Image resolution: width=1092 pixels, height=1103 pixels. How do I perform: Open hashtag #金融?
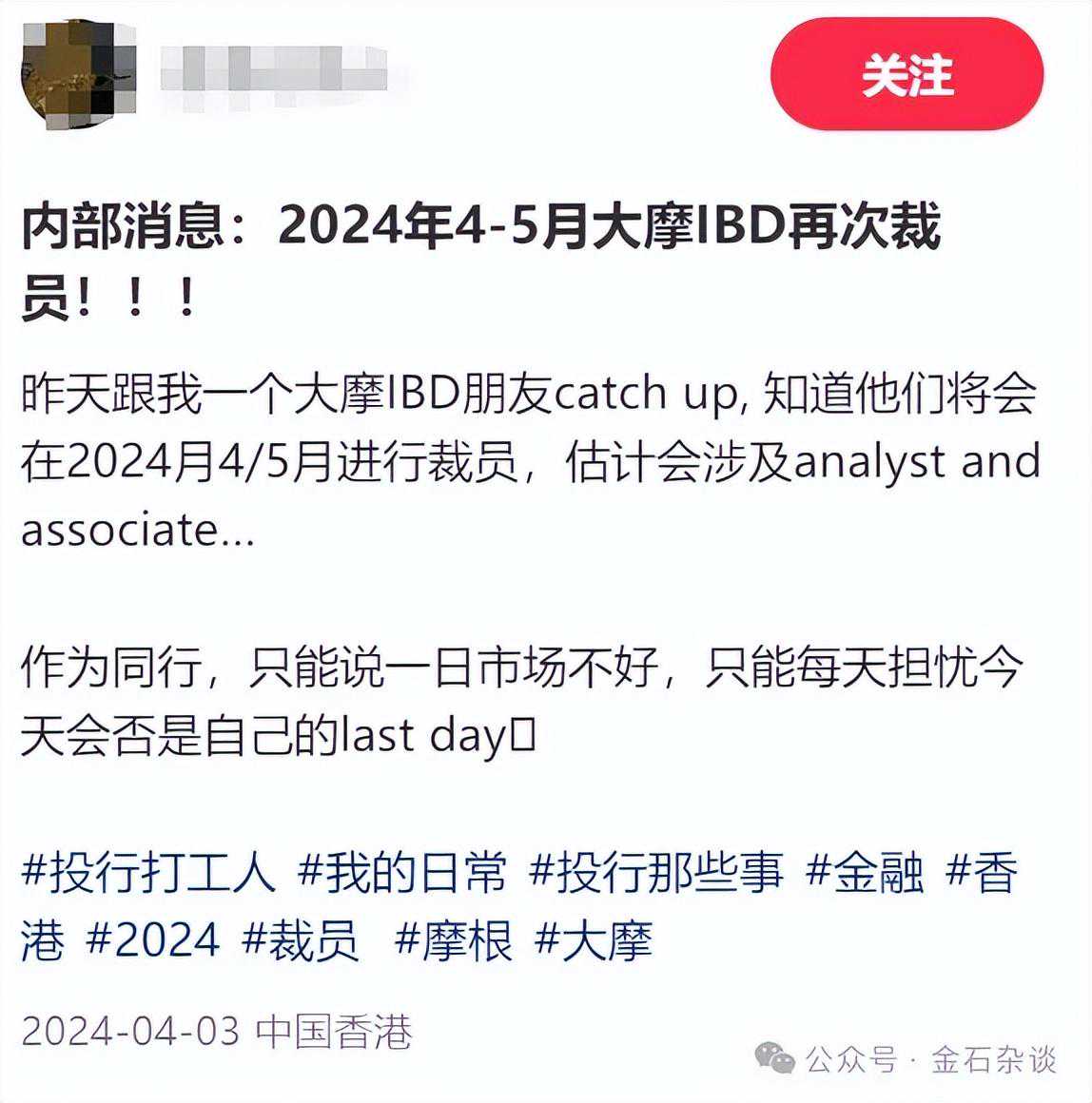click(865, 872)
